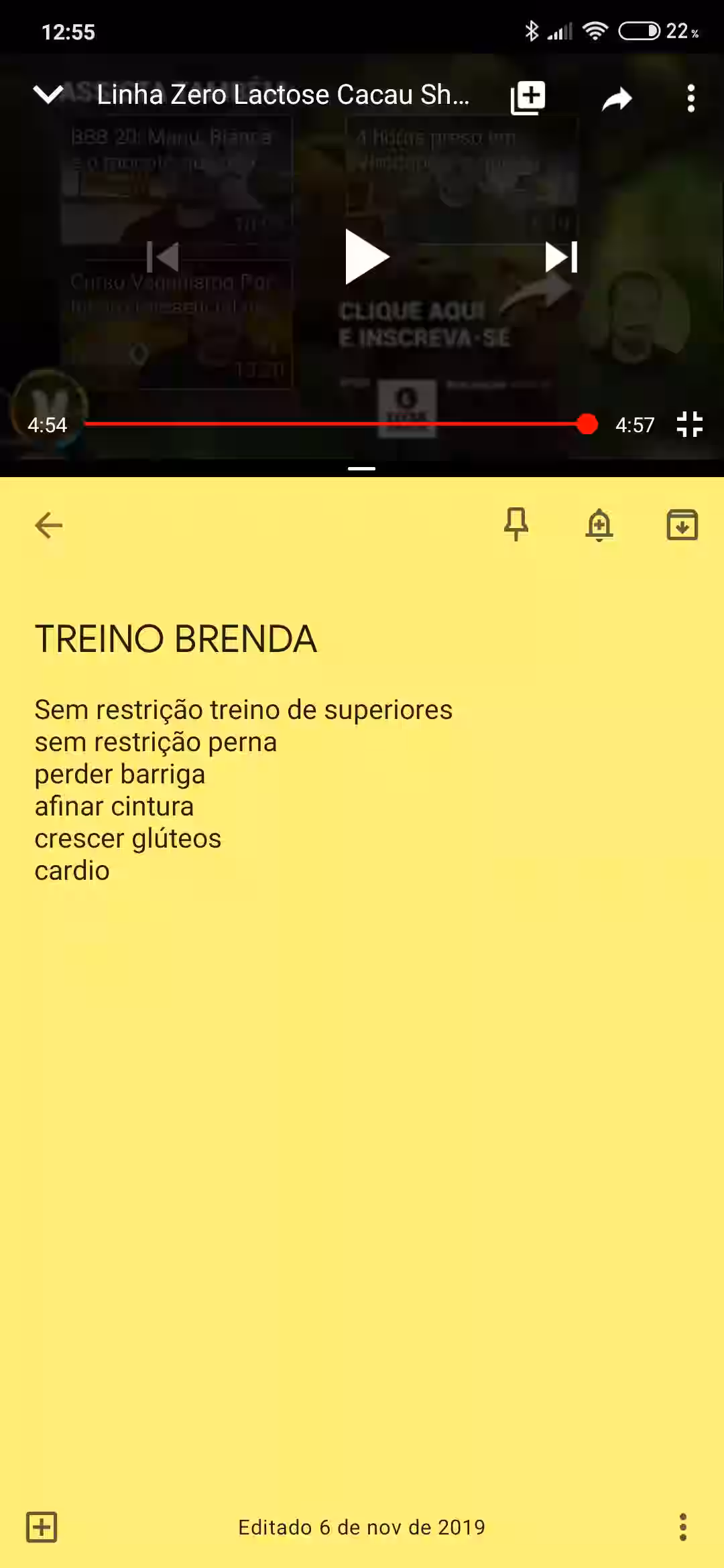Viewport: 724px width, 1568px height.
Task: Open the video player overflow menu
Action: tap(690, 99)
